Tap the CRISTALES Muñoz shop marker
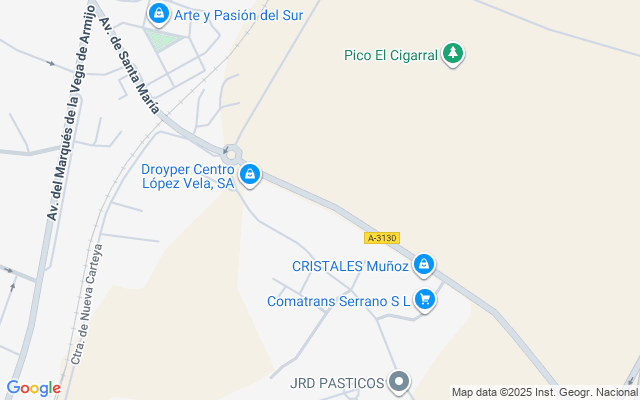Screen dimensions: 640x400 (x=424, y=265)
